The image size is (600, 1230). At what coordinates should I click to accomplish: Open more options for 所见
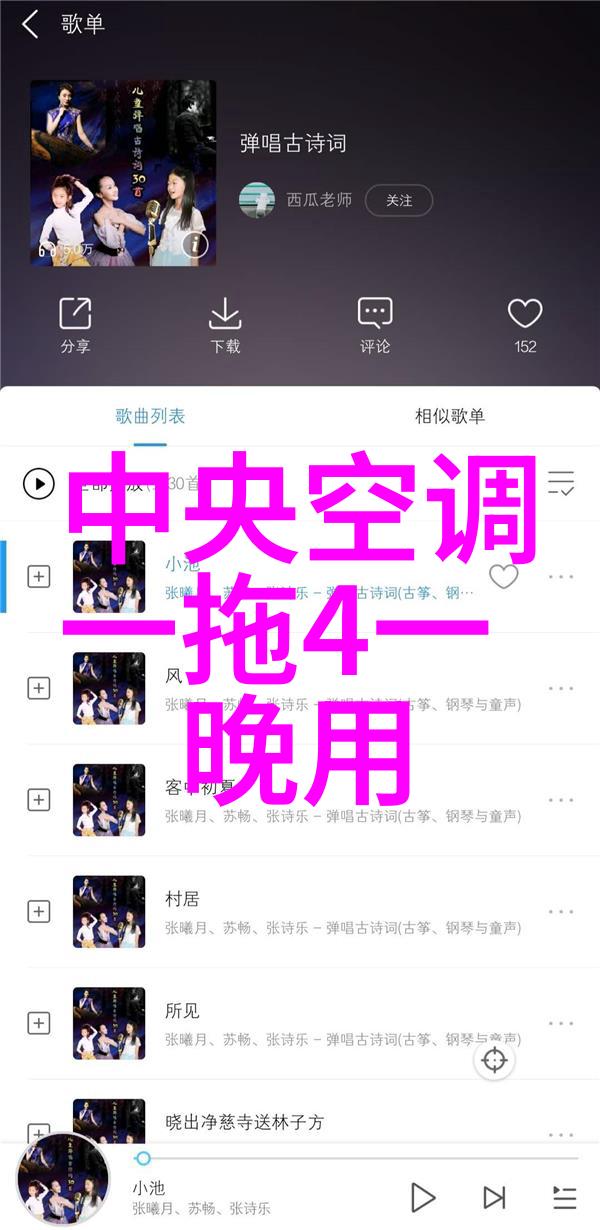[561, 1023]
